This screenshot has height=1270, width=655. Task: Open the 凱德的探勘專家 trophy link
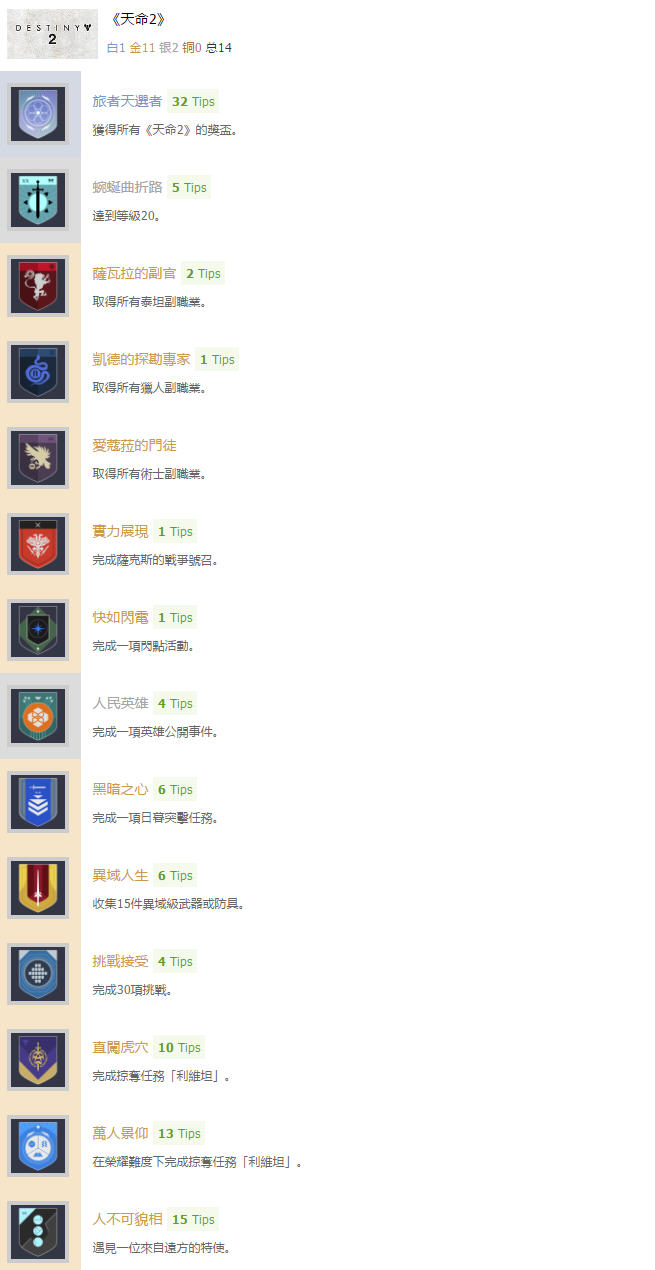click(x=141, y=359)
